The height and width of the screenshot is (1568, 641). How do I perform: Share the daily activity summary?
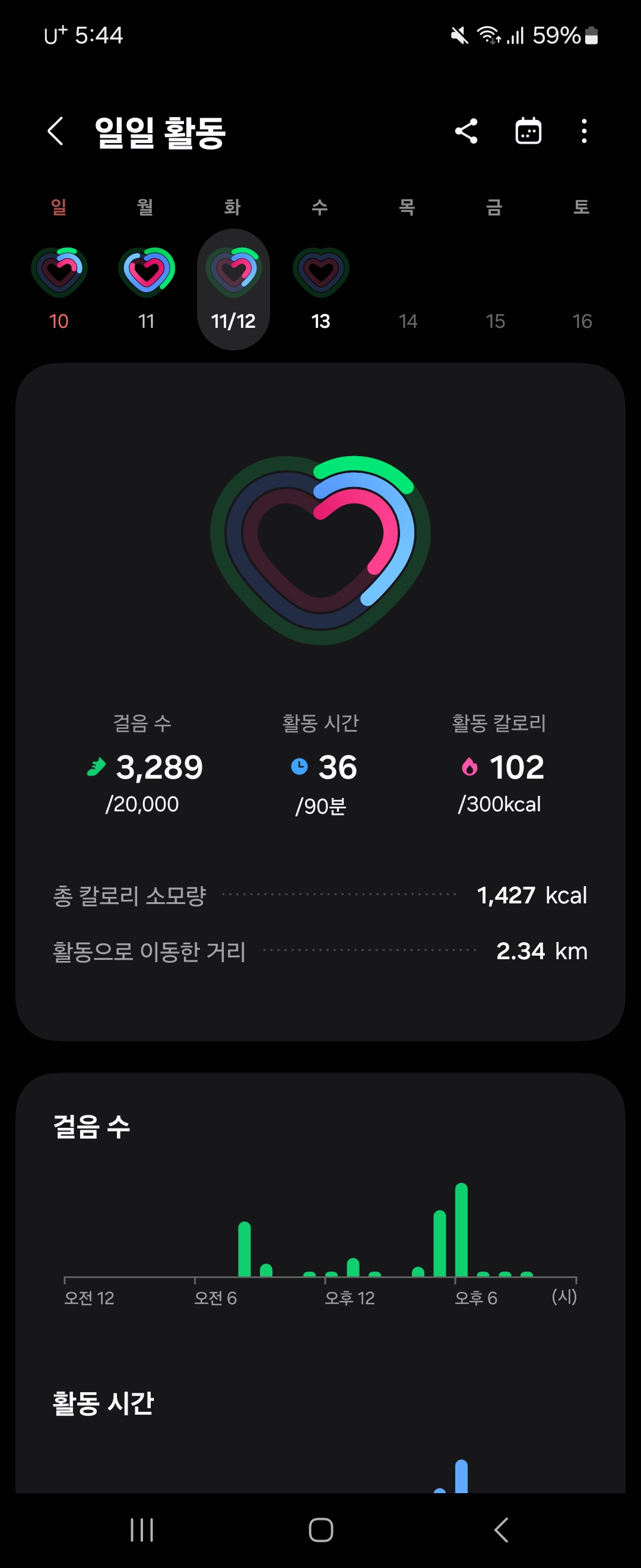click(x=466, y=131)
